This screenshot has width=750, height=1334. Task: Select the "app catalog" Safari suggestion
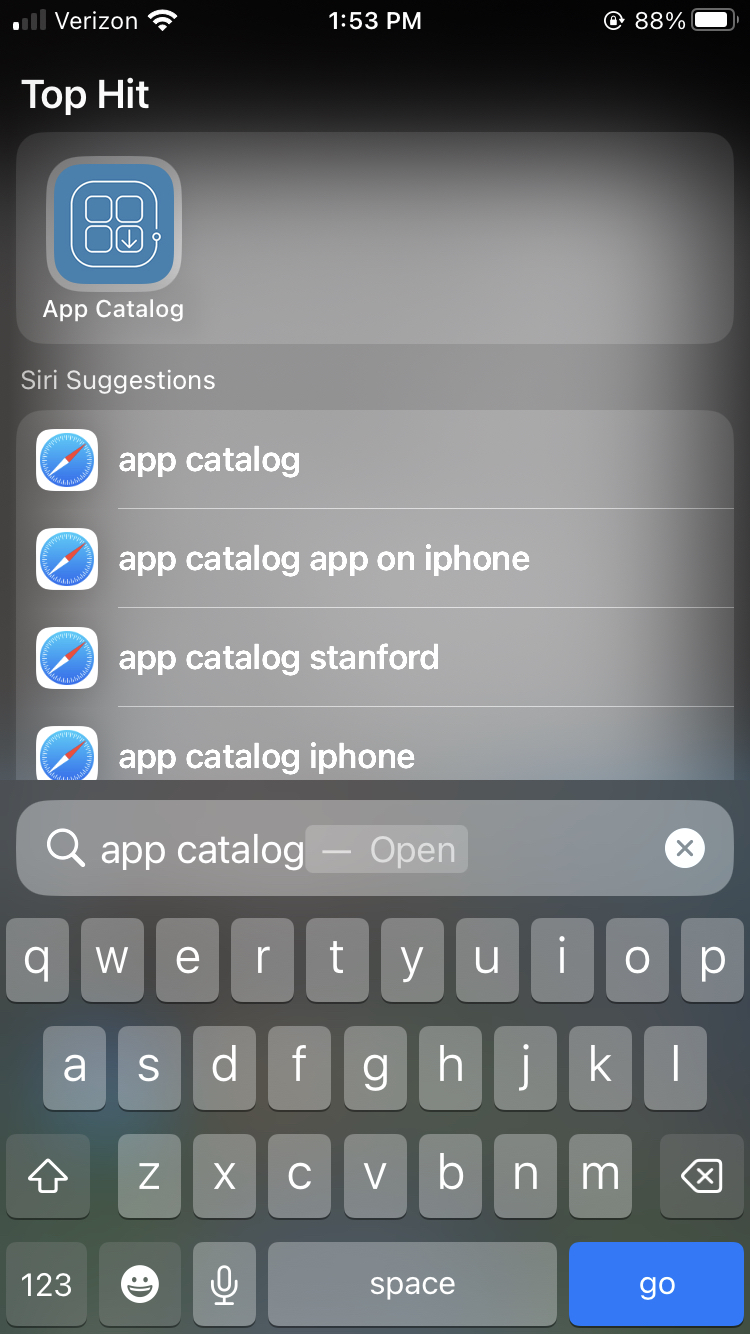pos(375,460)
